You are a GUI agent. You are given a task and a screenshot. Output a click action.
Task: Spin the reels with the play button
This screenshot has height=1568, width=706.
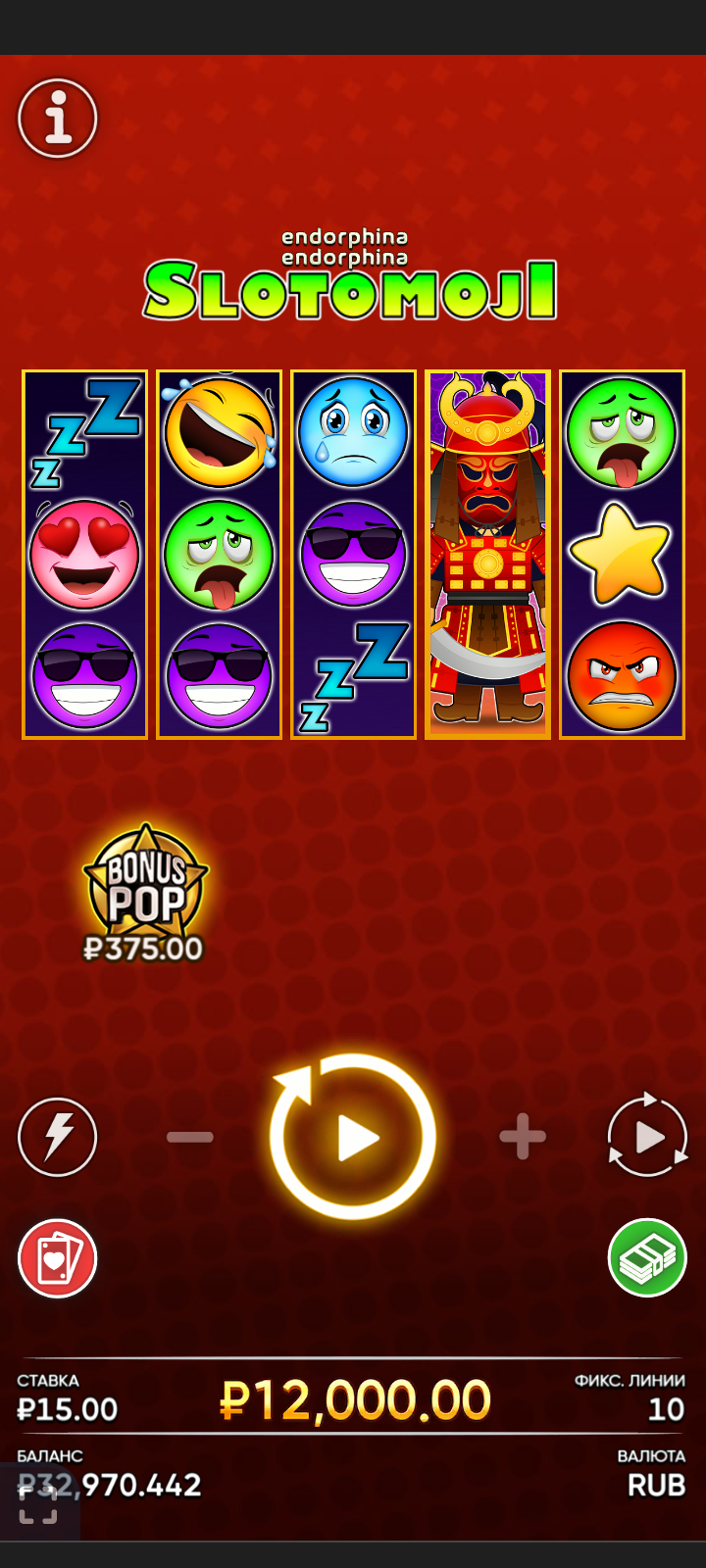click(x=353, y=1138)
